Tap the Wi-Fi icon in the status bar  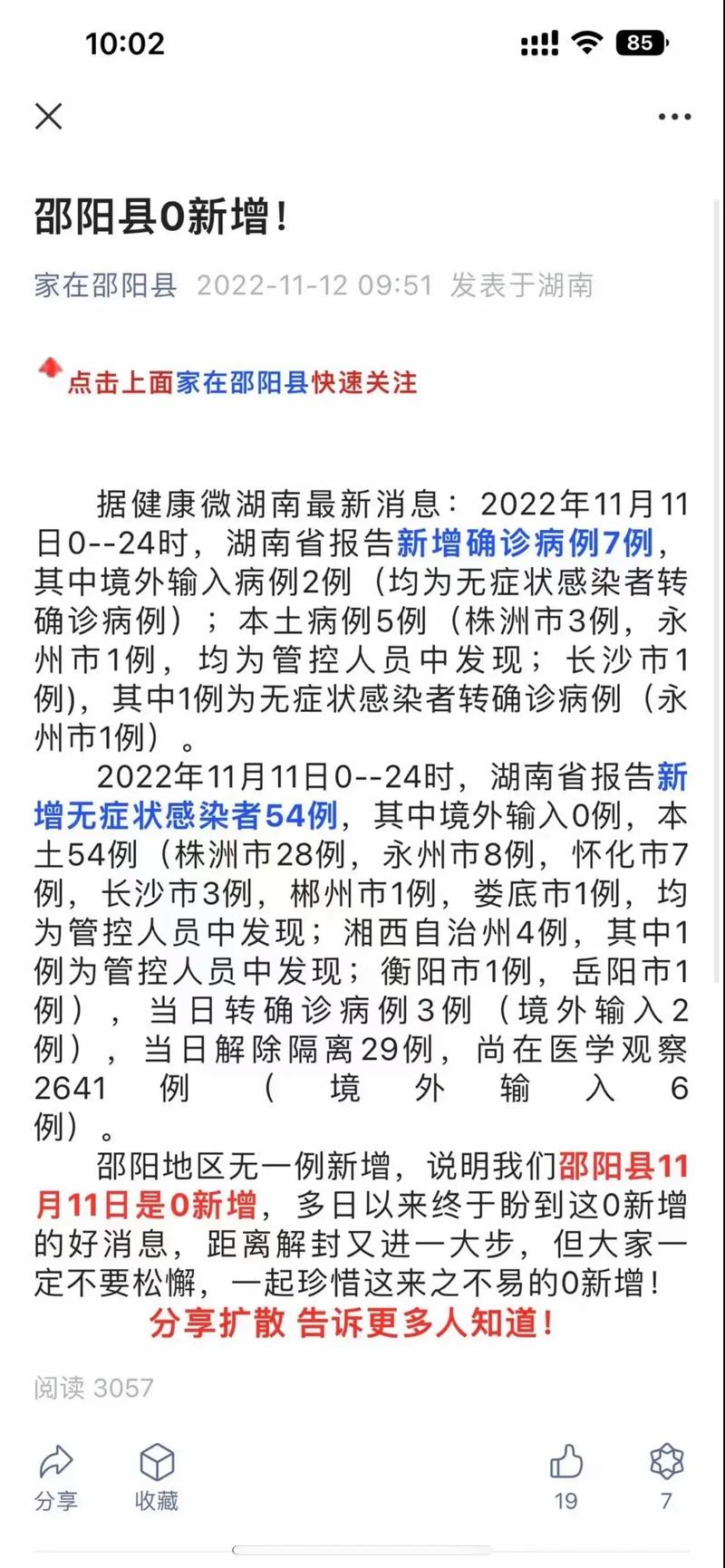tap(585, 42)
